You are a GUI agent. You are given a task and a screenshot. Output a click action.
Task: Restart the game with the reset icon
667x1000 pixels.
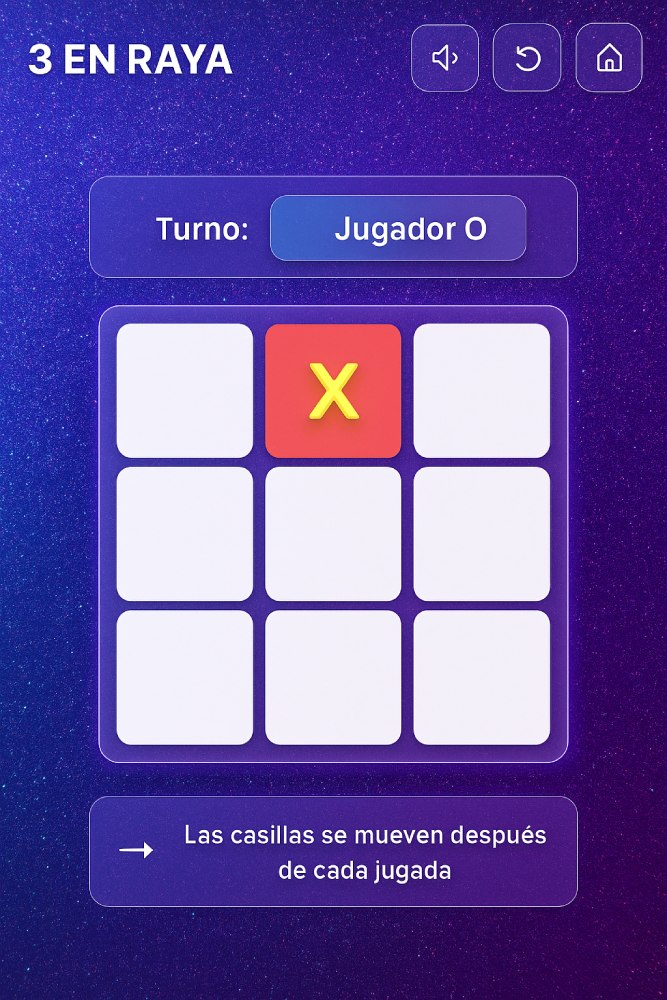[x=527, y=59]
